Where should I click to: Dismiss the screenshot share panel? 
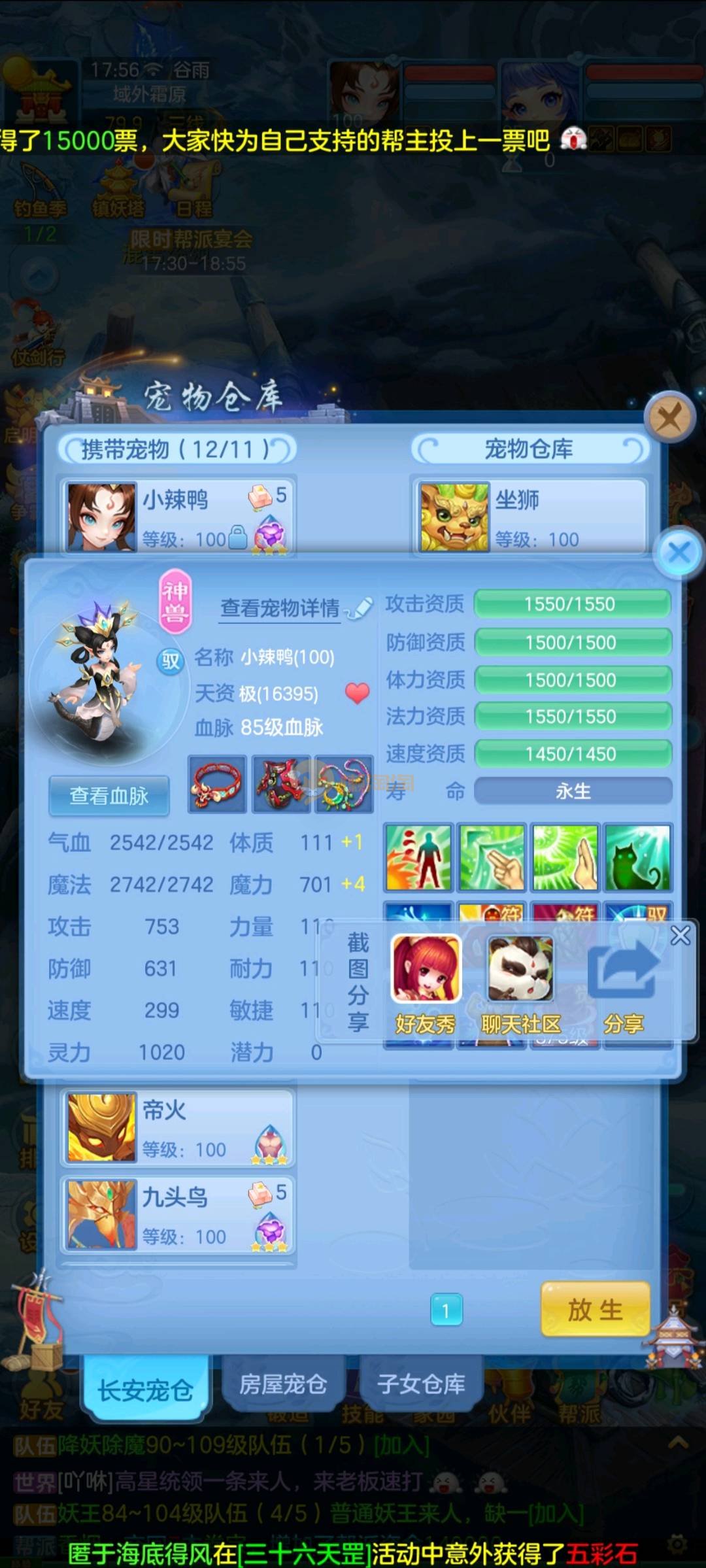(681, 936)
